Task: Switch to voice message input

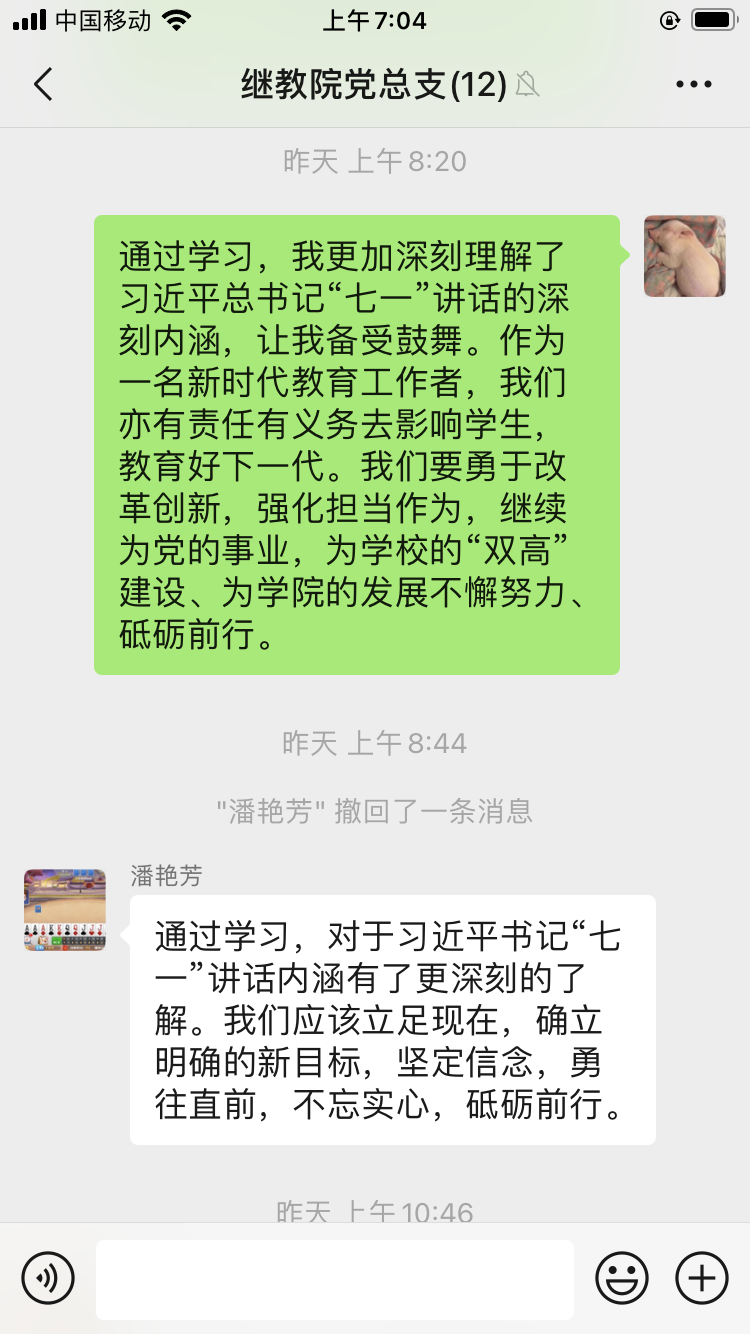Action: 48,1278
